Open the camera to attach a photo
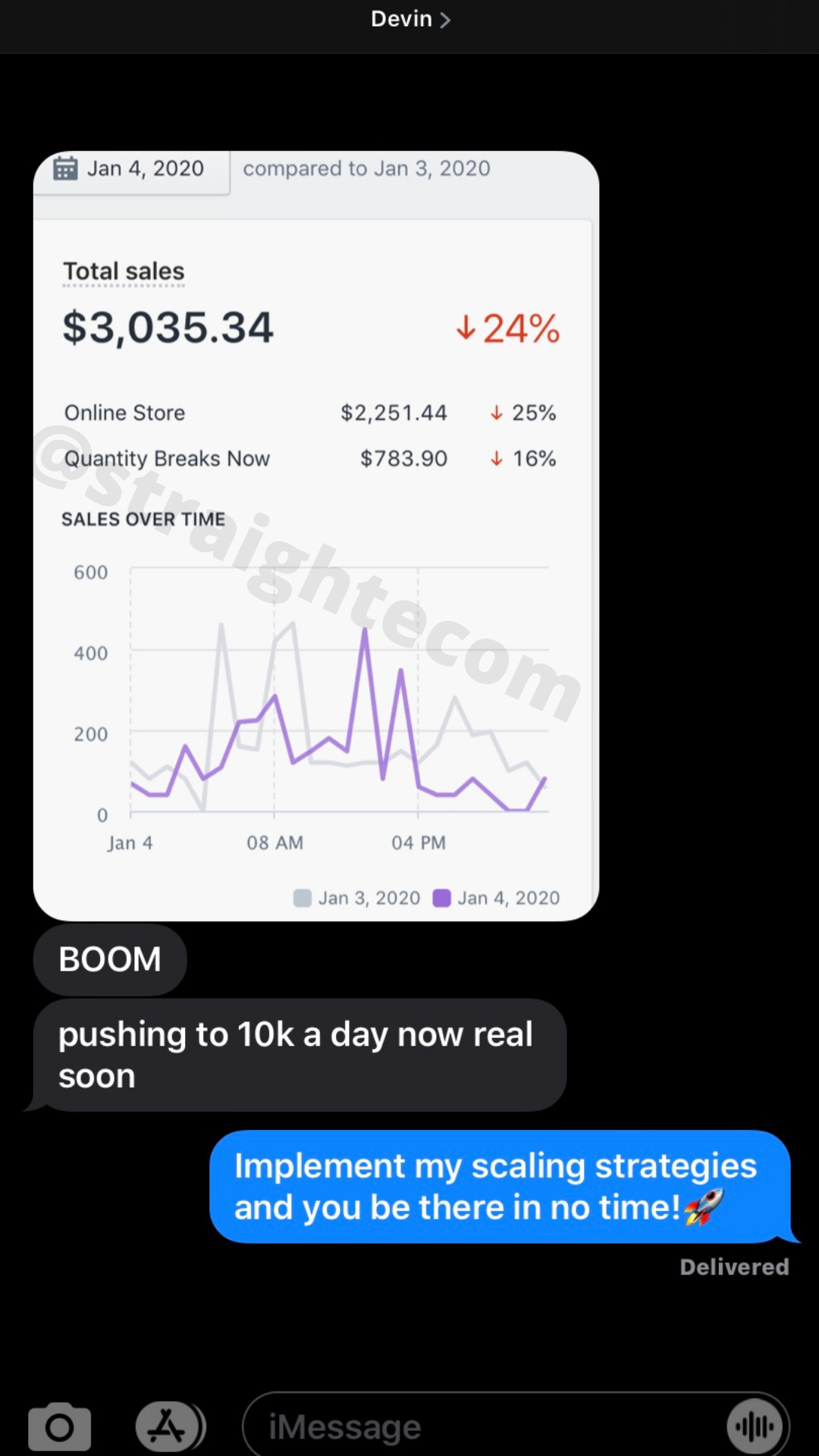This screenshot has width=819, height=1456. pos(60,1427)
